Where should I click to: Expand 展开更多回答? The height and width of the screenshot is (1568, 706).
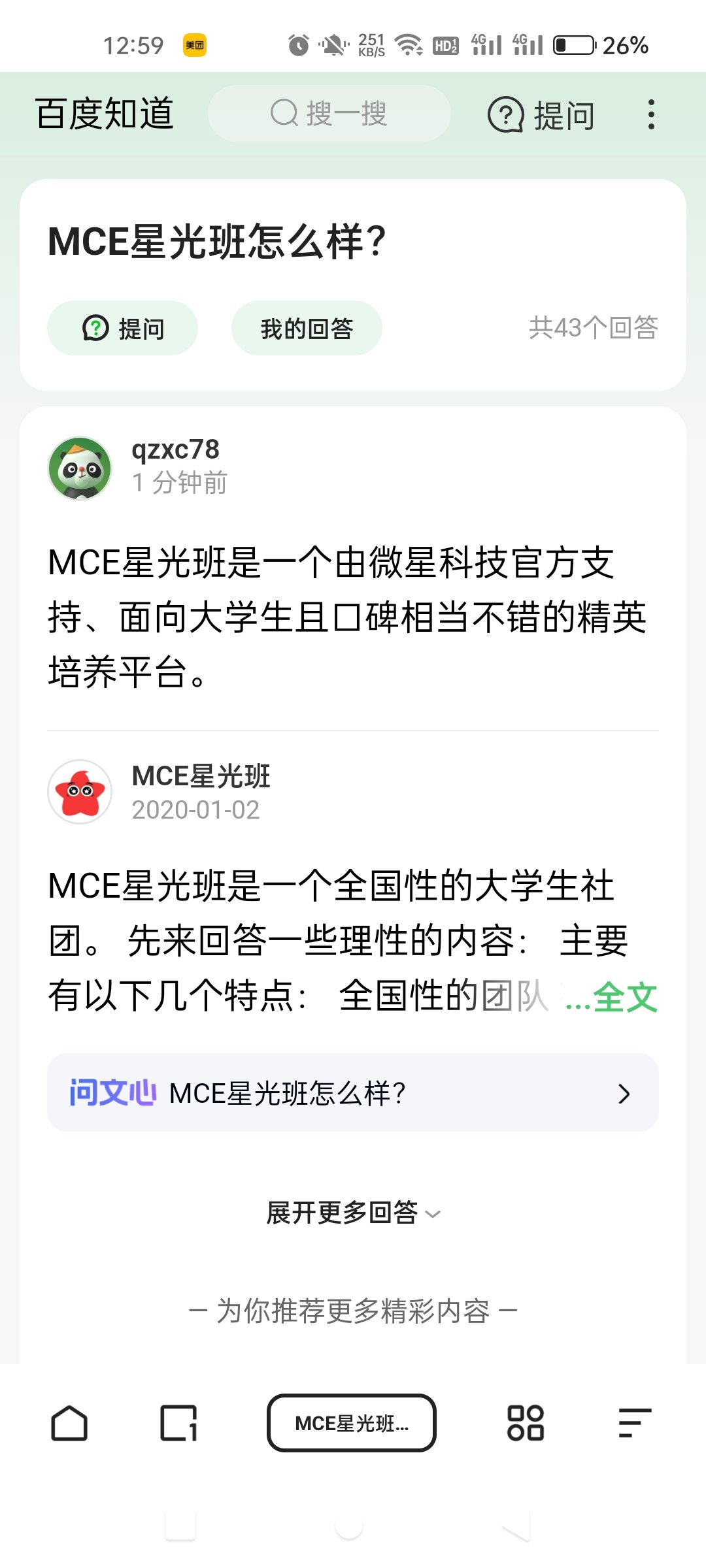click(x=353, y=1213)
